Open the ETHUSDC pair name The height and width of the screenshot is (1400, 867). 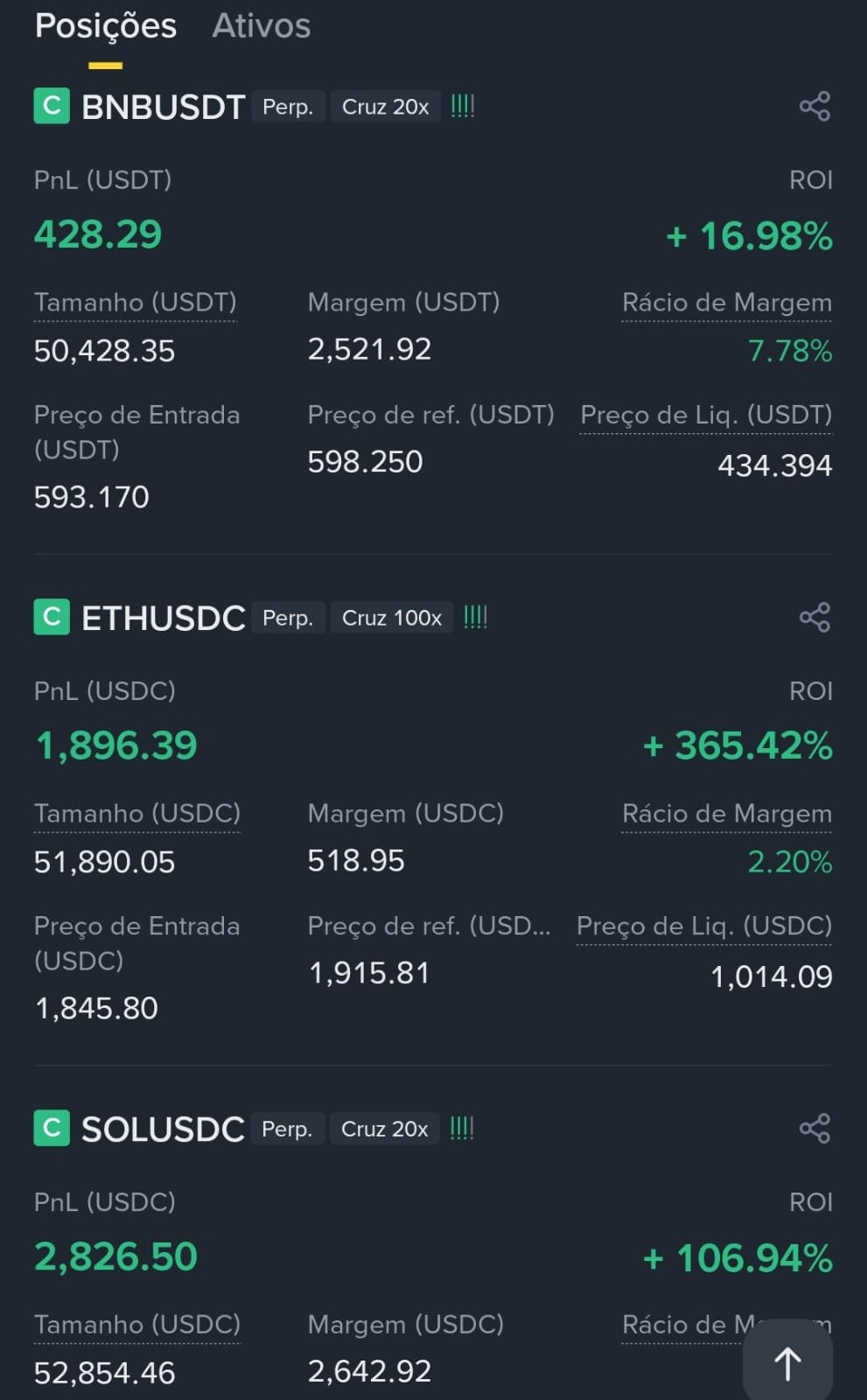[163, 618]
